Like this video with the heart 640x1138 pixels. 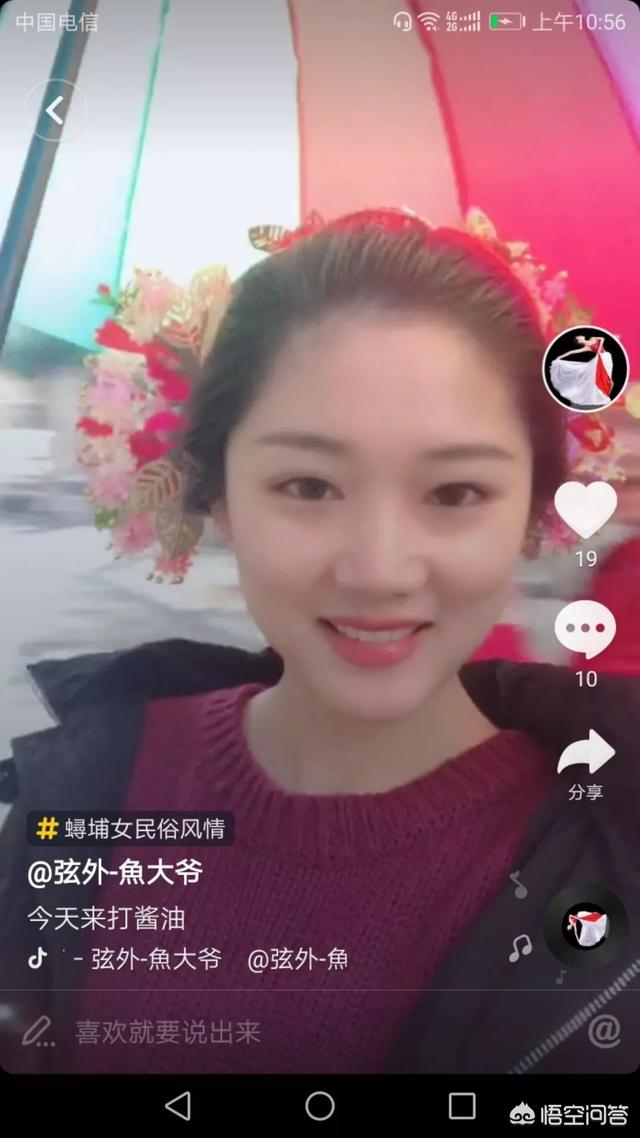point(586,510)
